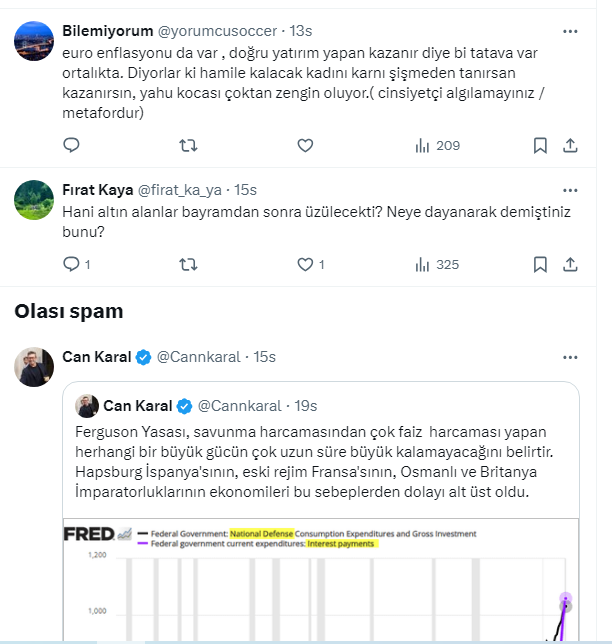Screen dimensions: 612x644
Task: Share Fırat Kaya's tweet
Action: 570,265
